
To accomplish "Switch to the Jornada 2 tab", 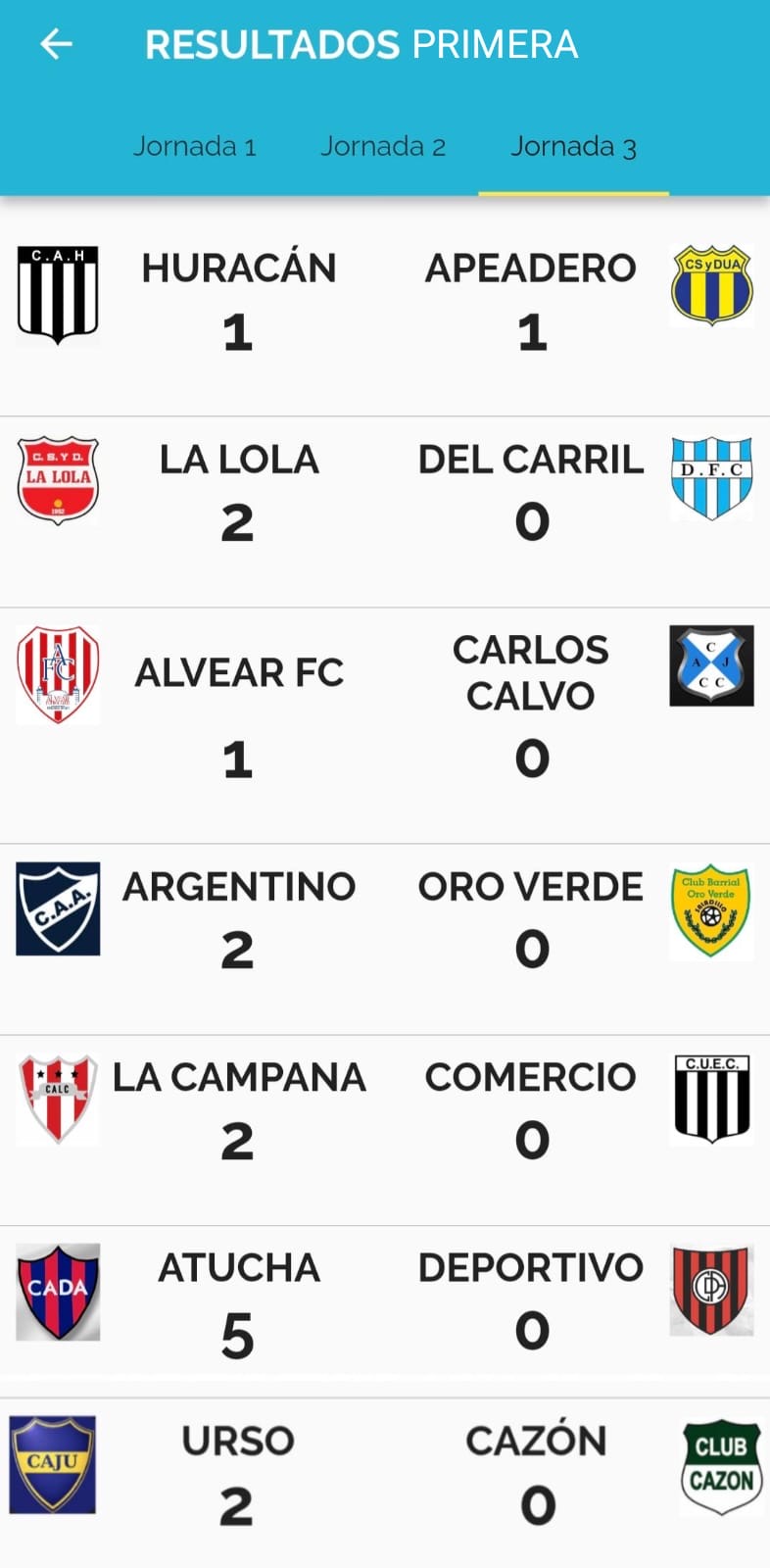I will tap(383, 147).
